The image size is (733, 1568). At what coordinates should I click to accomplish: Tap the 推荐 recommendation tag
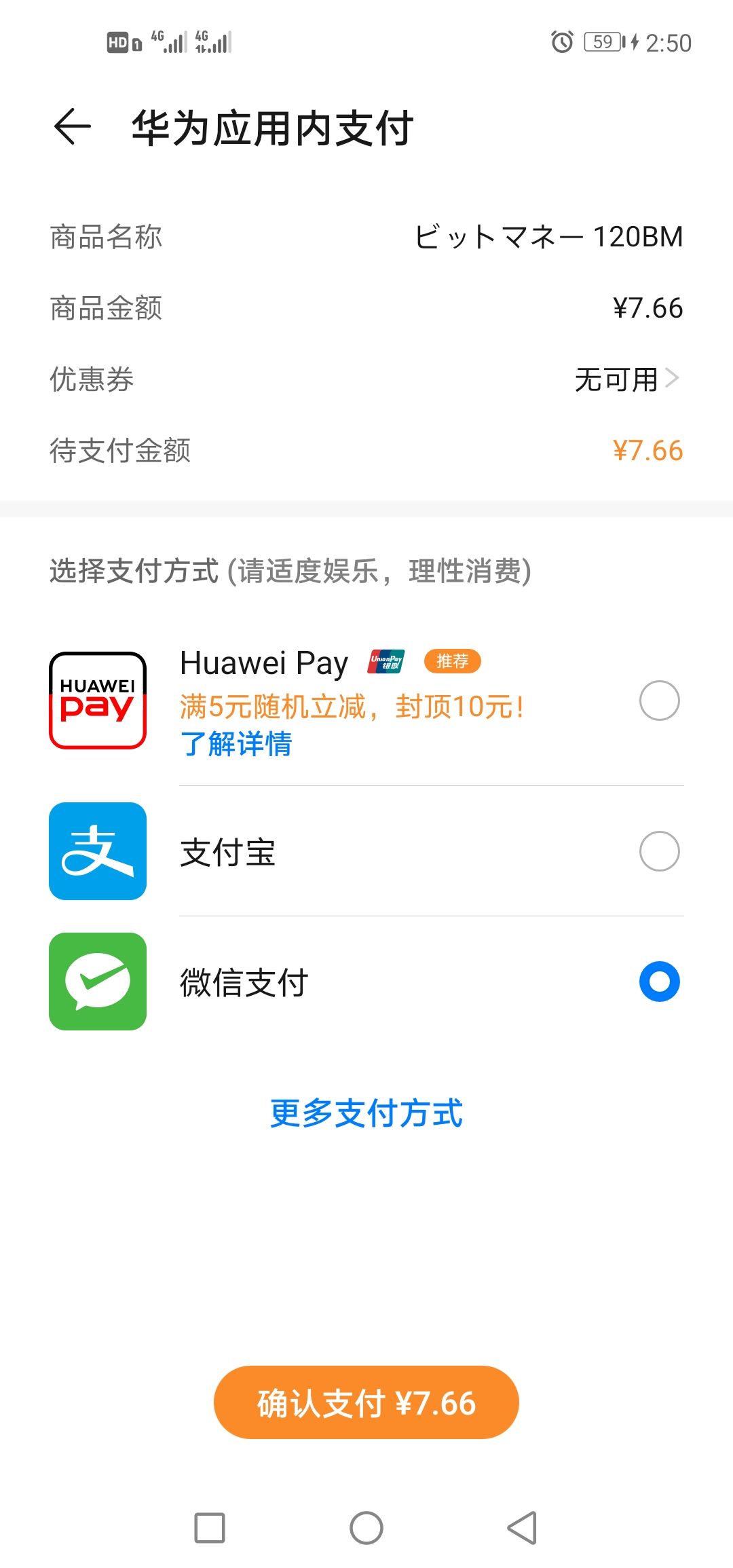pos(453,660)
